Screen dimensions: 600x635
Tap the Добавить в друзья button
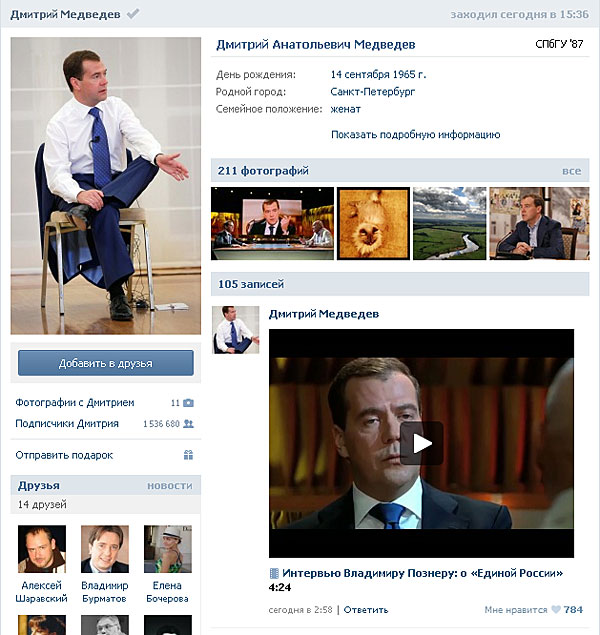(105, 363)
